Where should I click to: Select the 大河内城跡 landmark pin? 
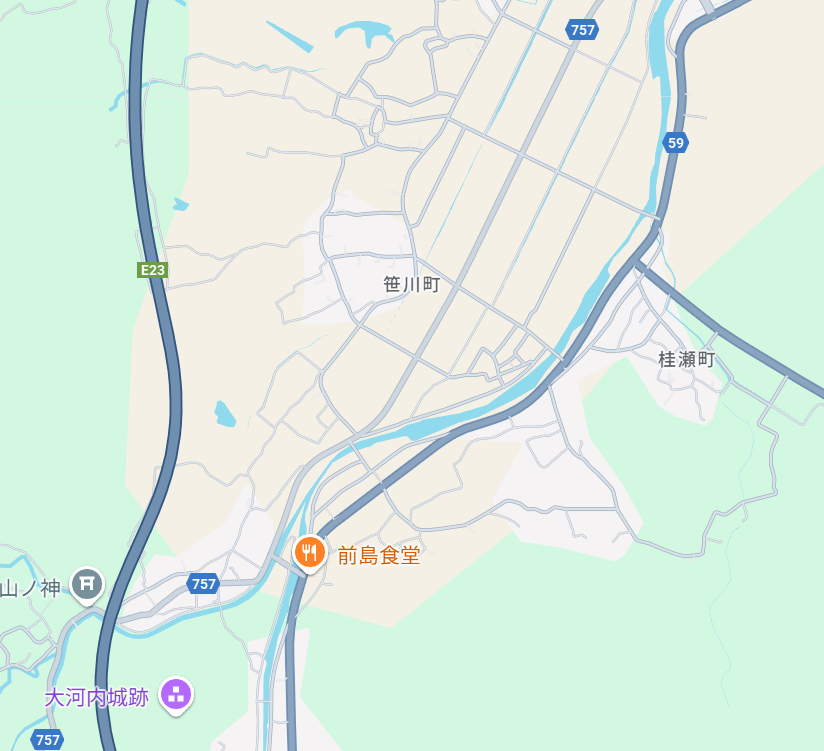tap(176, 694)
